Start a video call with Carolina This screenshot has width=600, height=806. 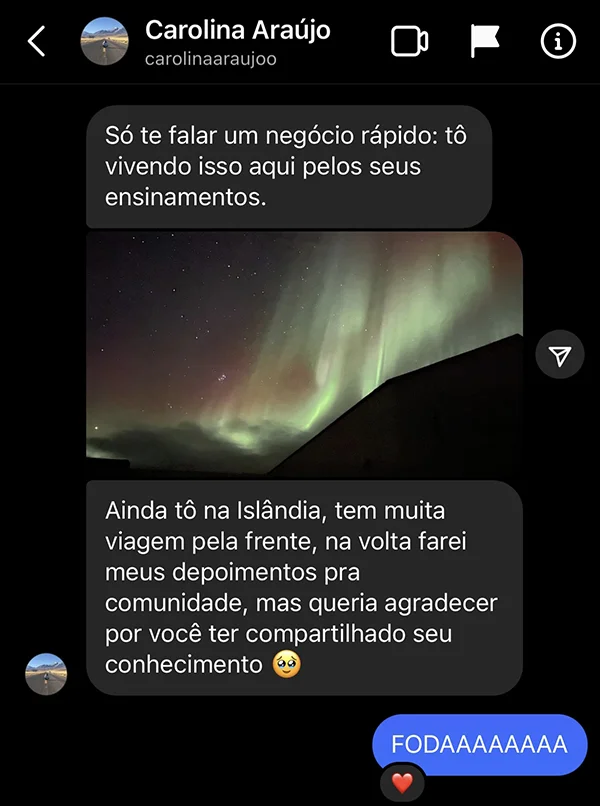click(x=409, y=42)
